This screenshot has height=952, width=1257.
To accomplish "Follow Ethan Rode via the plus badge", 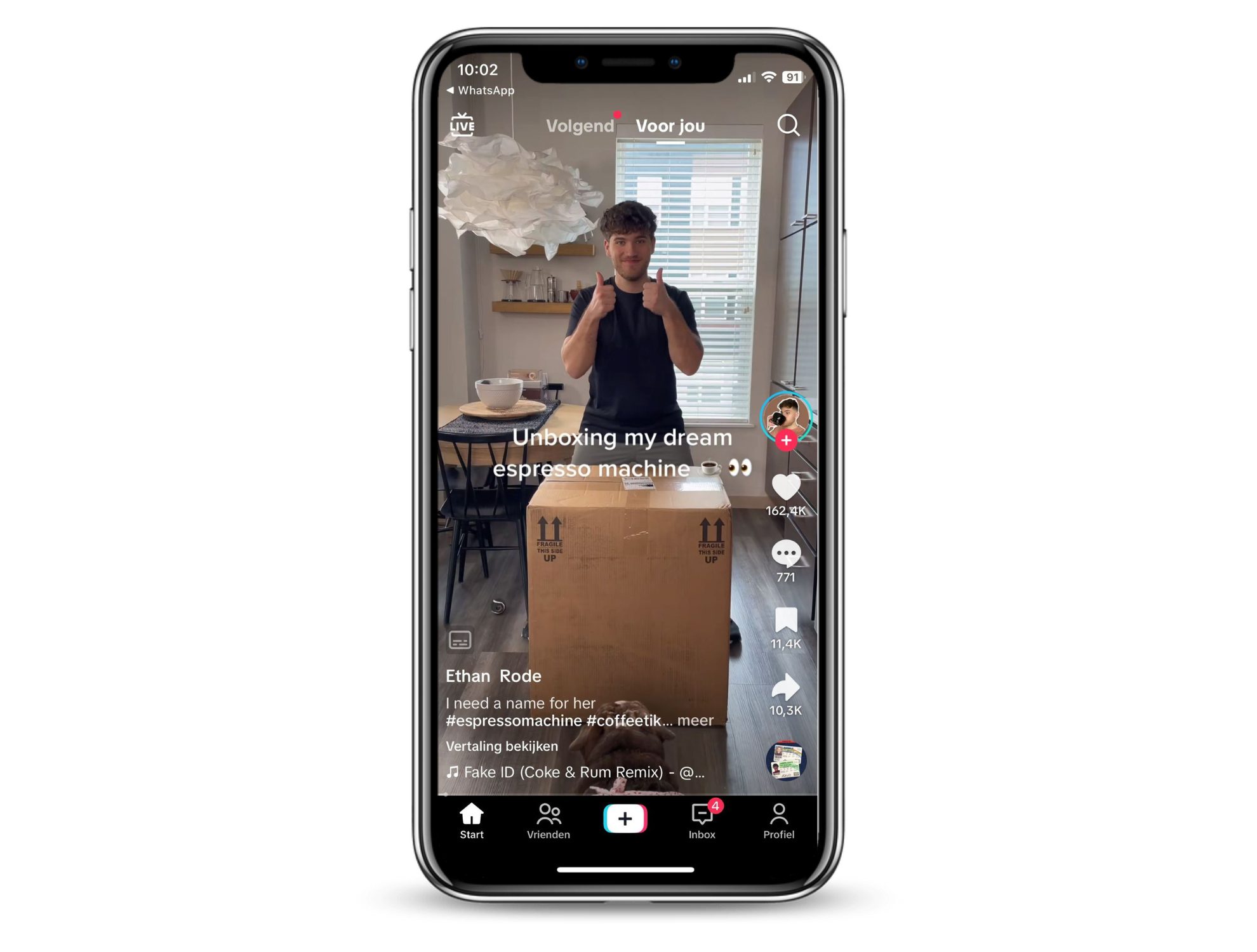I will click(786, 440).
